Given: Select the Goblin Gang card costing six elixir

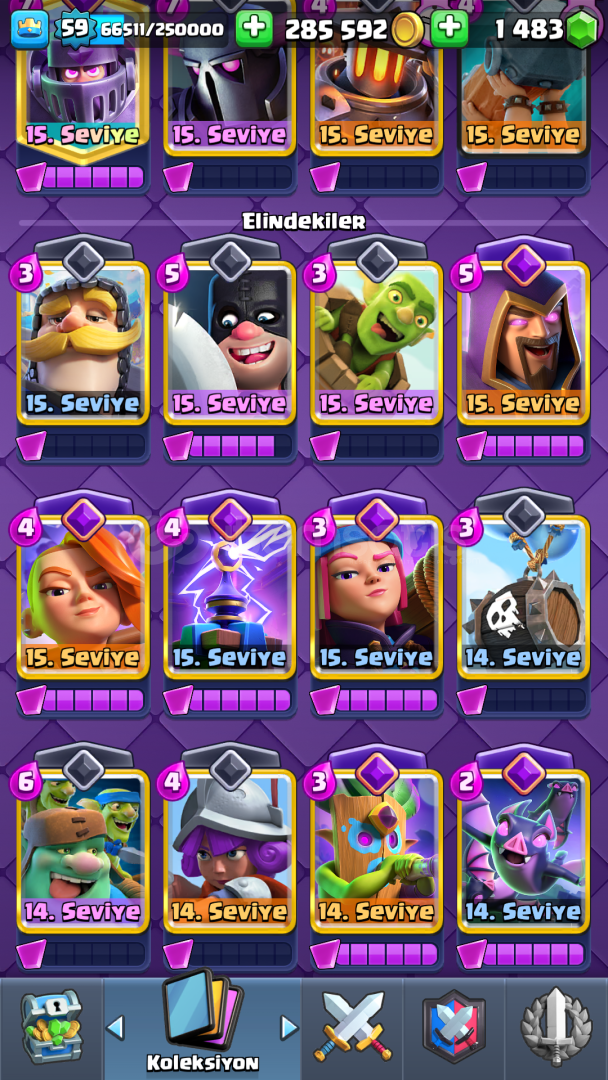Looking at the screenshot, I should click(83, 851).
